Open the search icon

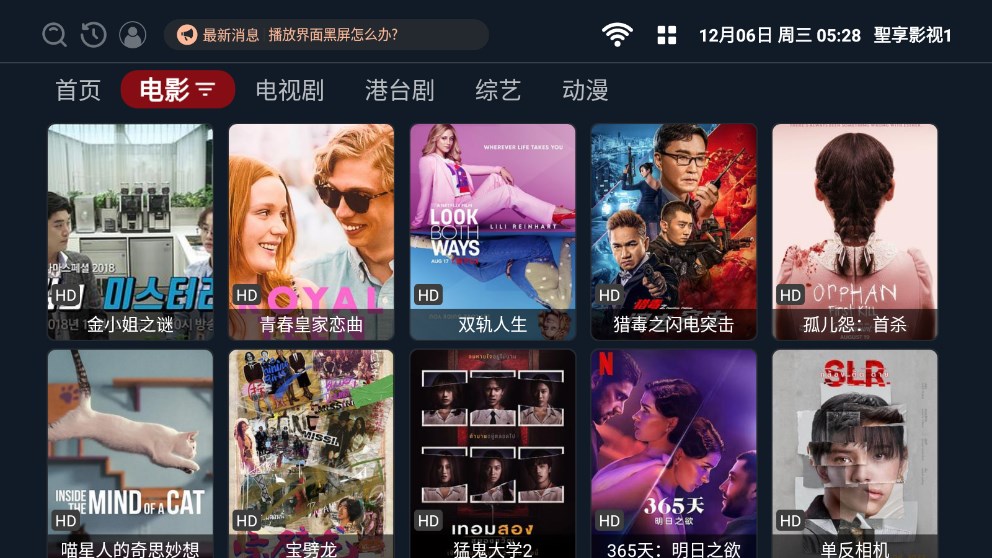[x=55, y=35]
